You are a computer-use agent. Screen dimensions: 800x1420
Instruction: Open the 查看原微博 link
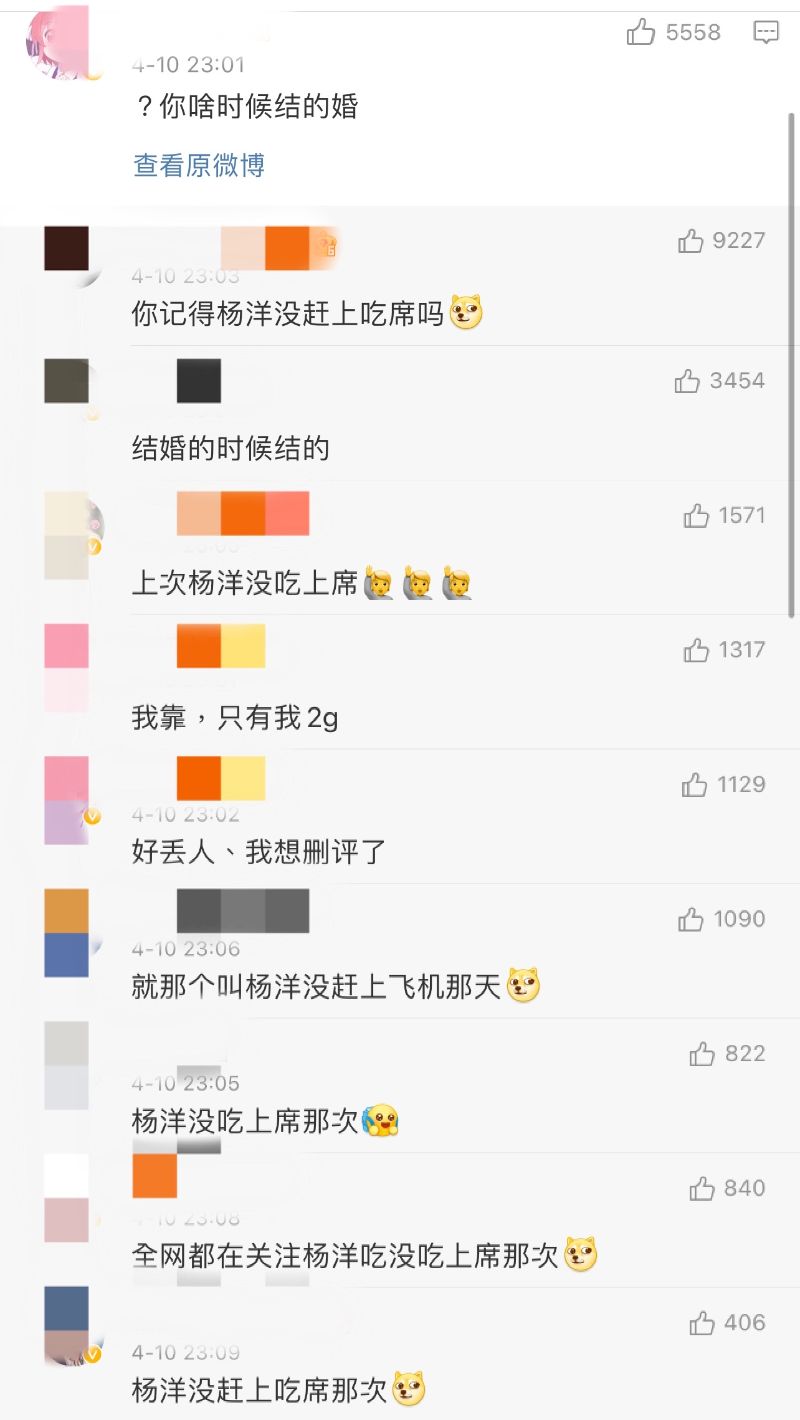coord(199,165)
